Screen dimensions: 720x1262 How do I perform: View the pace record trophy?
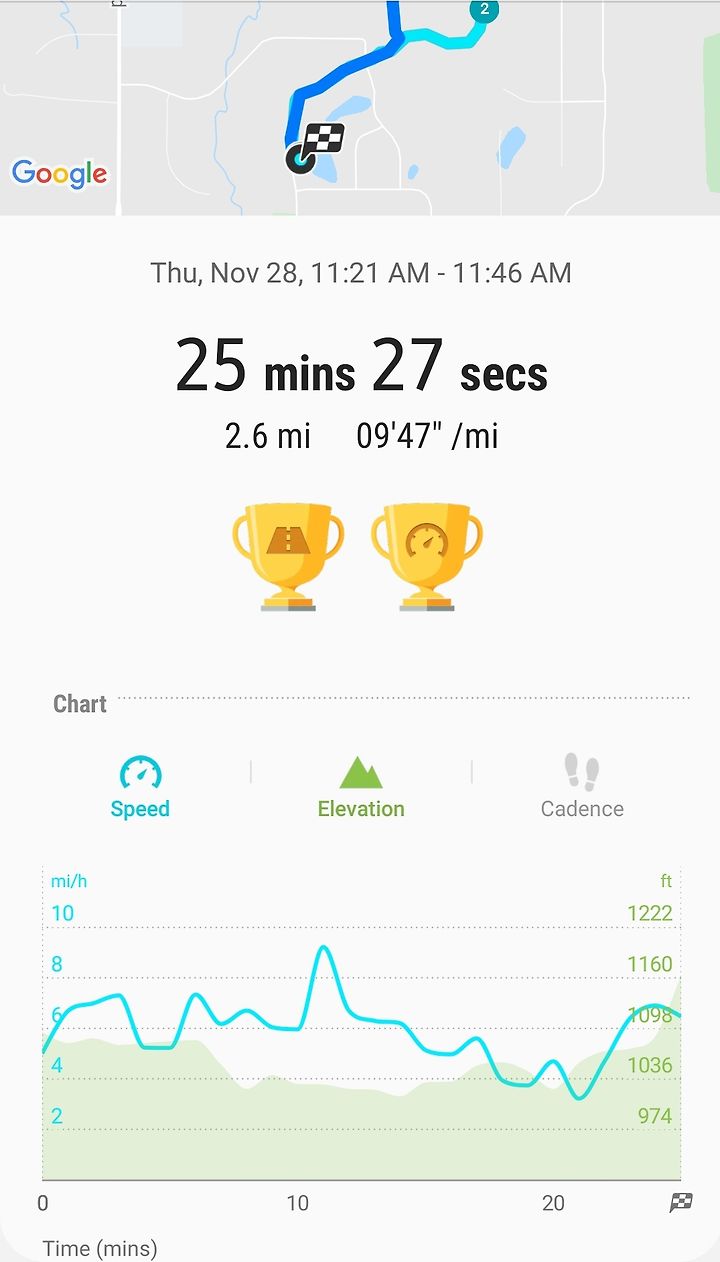tap(427, 557)
